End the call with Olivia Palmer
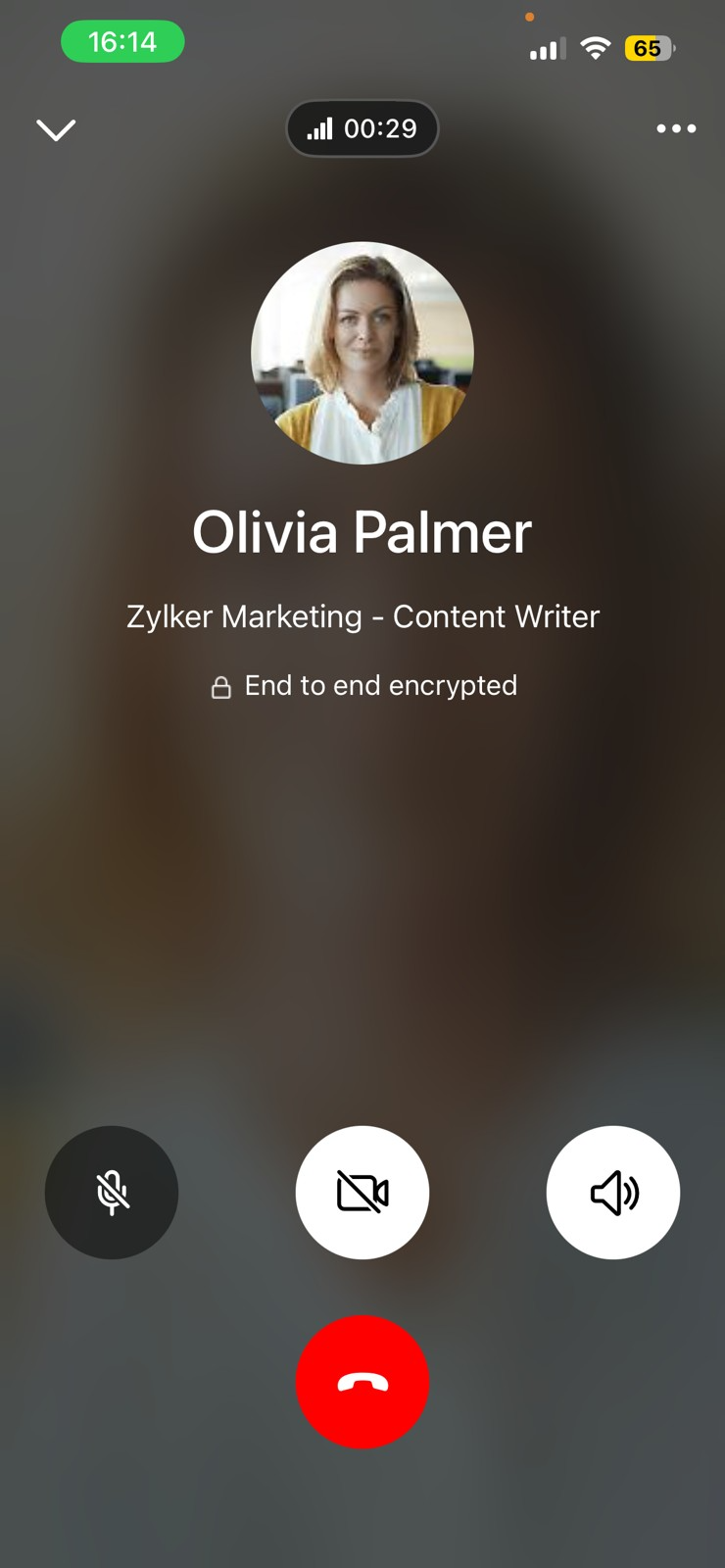 tap(362, 1382)
